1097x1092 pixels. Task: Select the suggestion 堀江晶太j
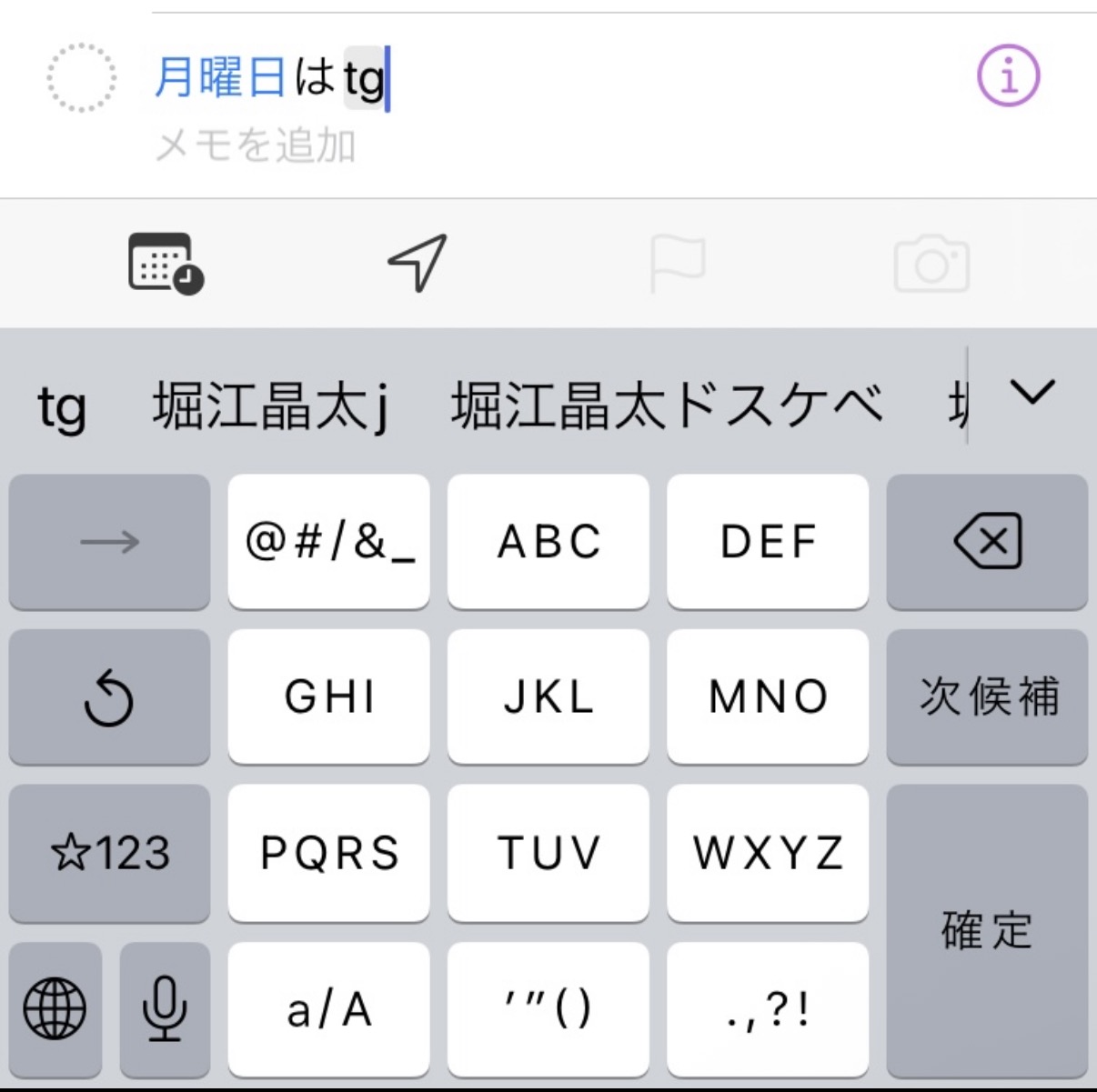(271, 406)
